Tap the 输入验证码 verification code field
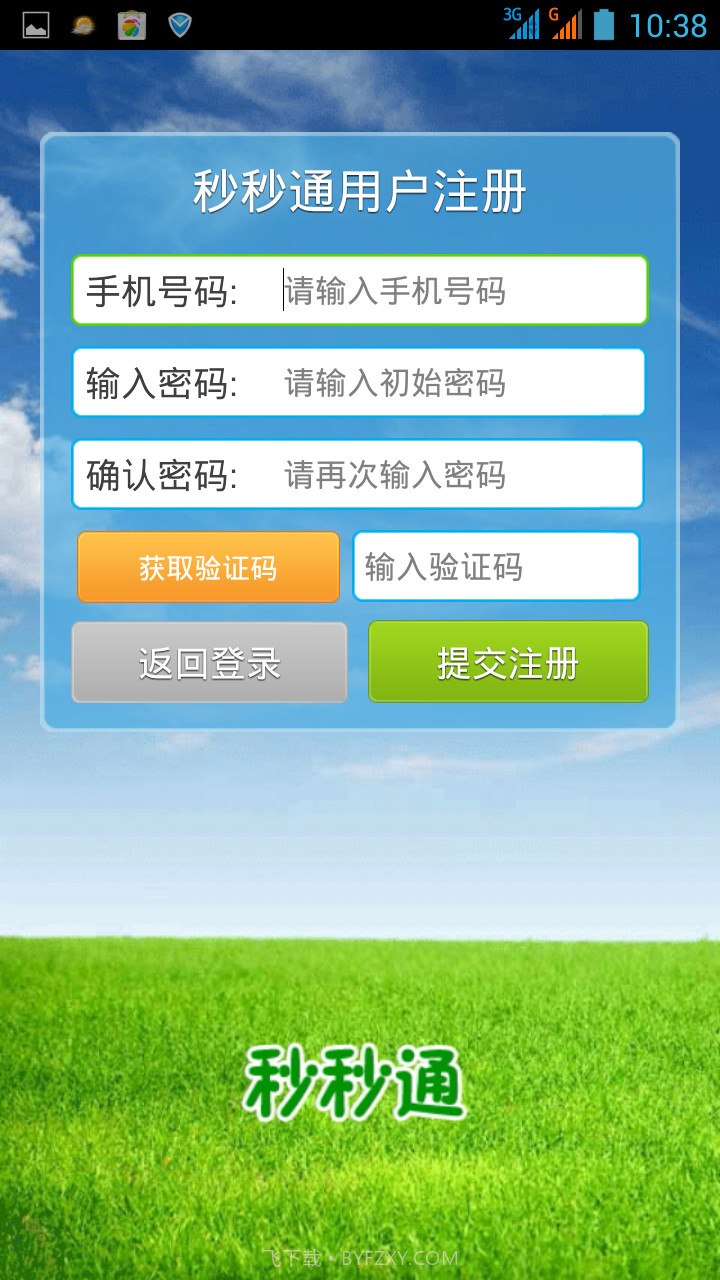Screen dimensions: 720x1280 (494, 567)
